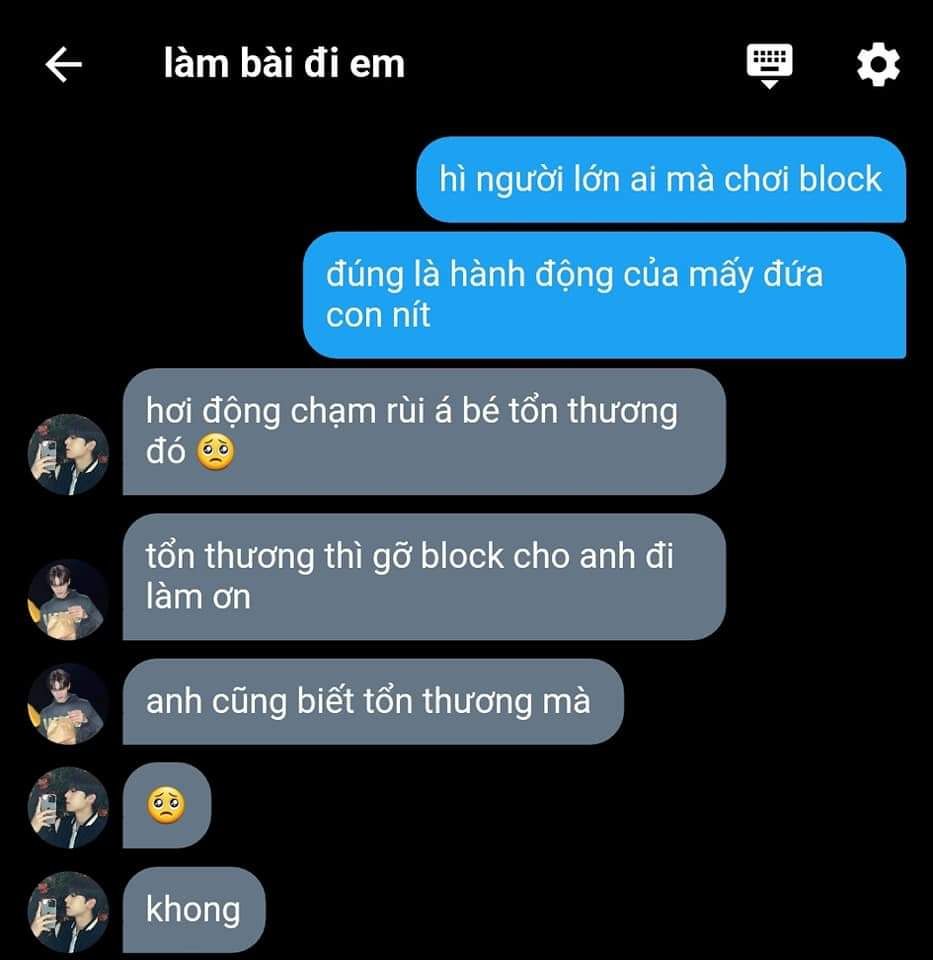Open chat settings gear icon
Screen dimensions: 933x960
tap(878, 65)
